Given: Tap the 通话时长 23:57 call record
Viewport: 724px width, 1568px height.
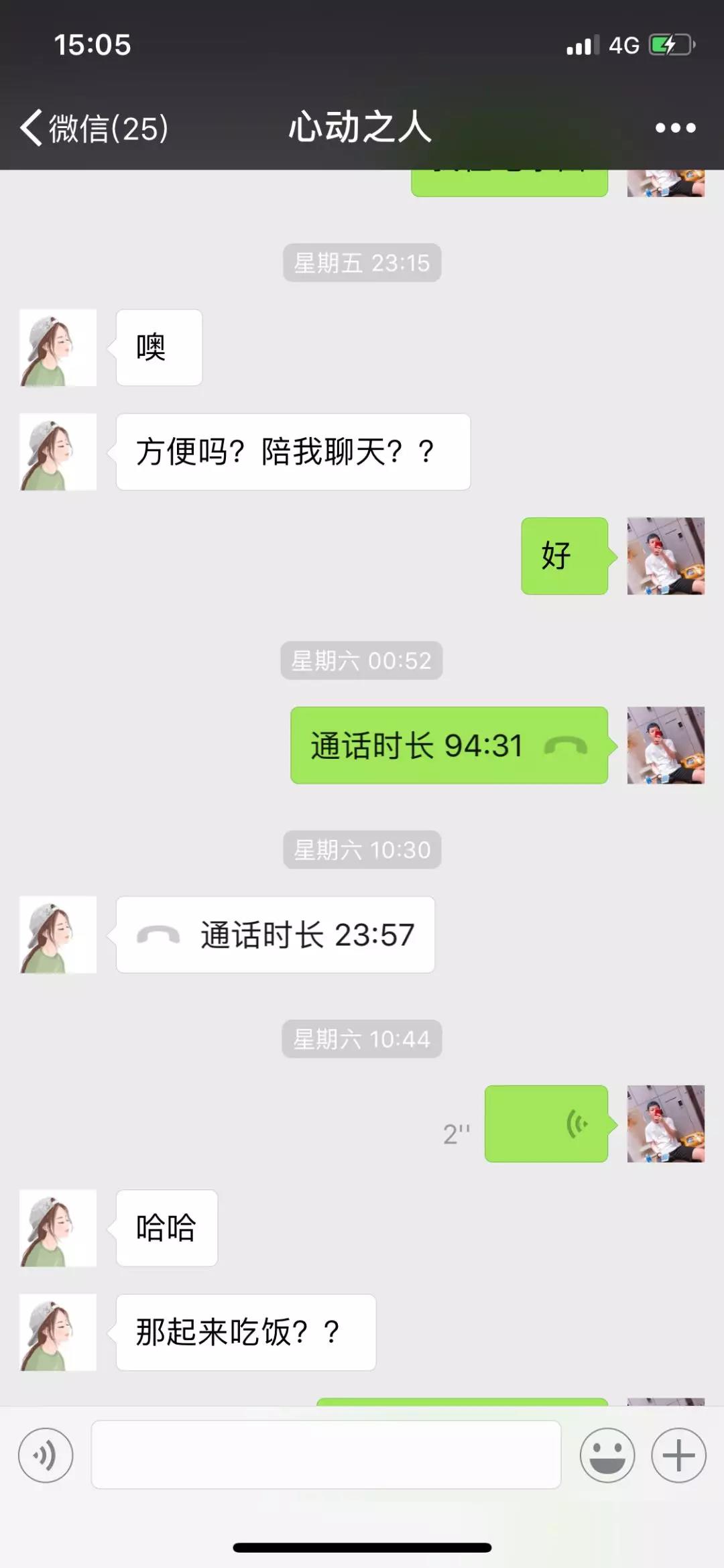Looking at the screenshot, I should [x=275, y=934].
